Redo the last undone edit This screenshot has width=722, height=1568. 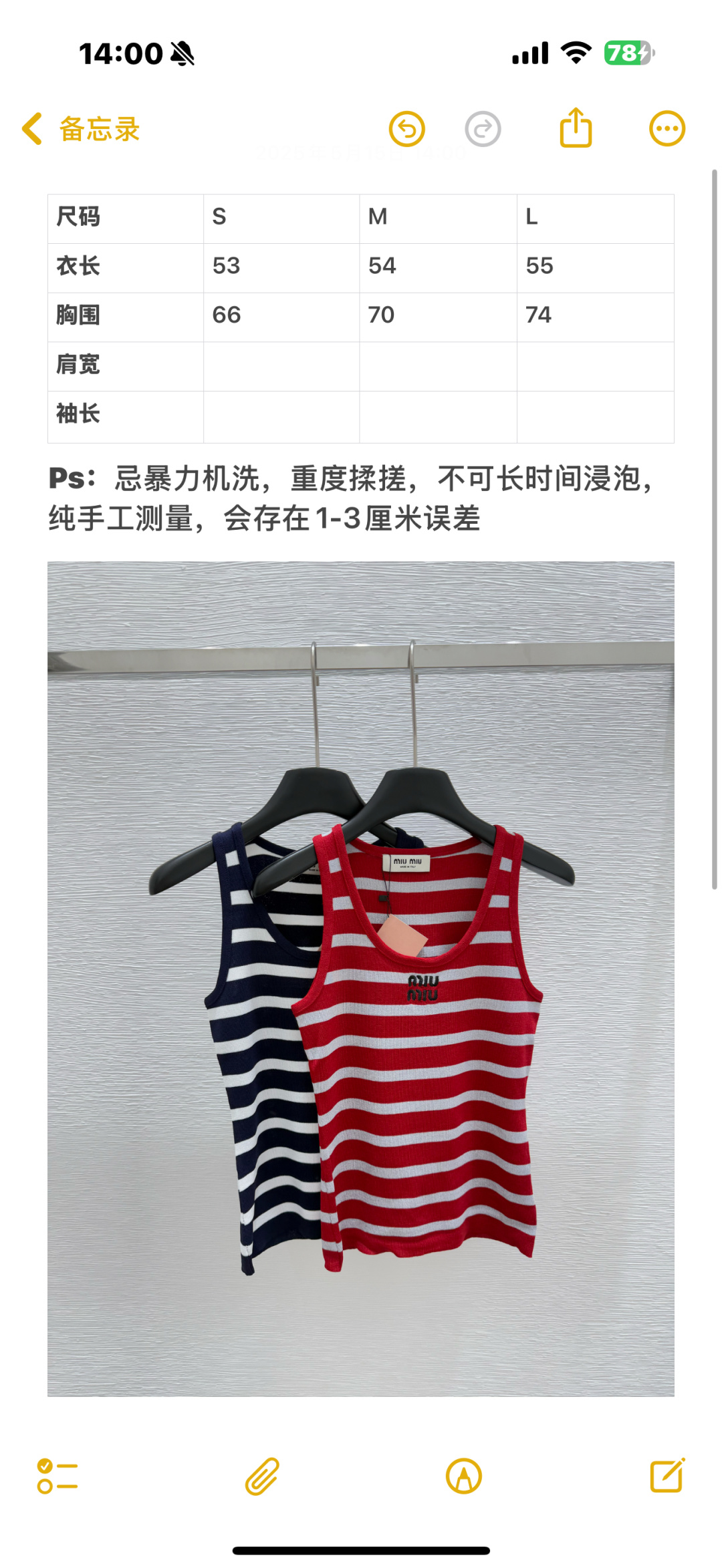click(x=483, y=128)
